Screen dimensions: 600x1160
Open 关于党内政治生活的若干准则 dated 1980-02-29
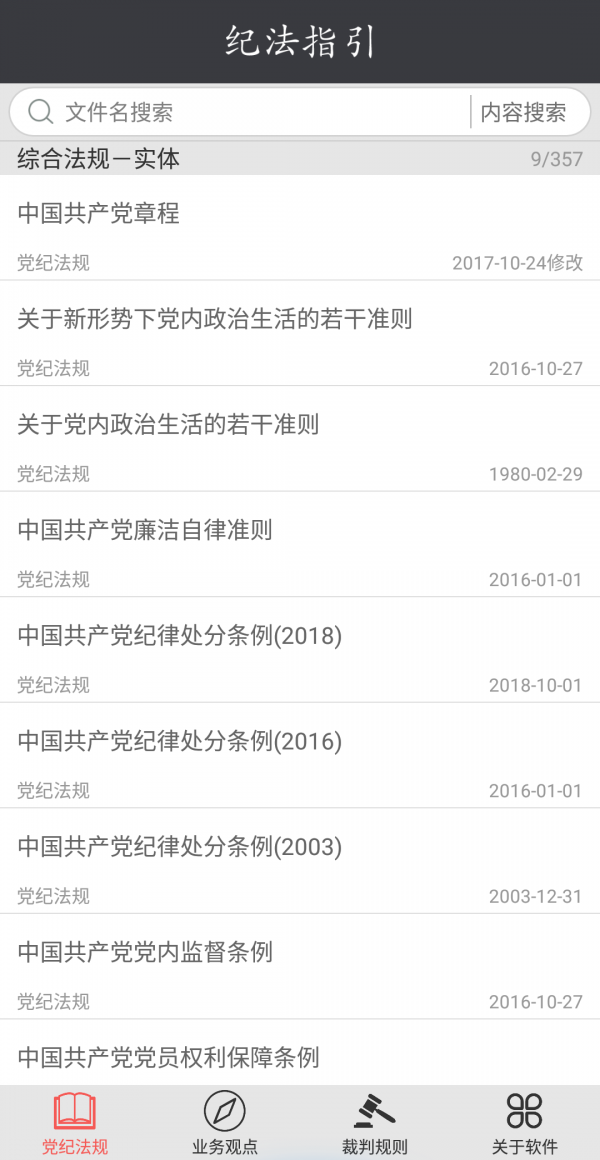(x=300, y=439)
